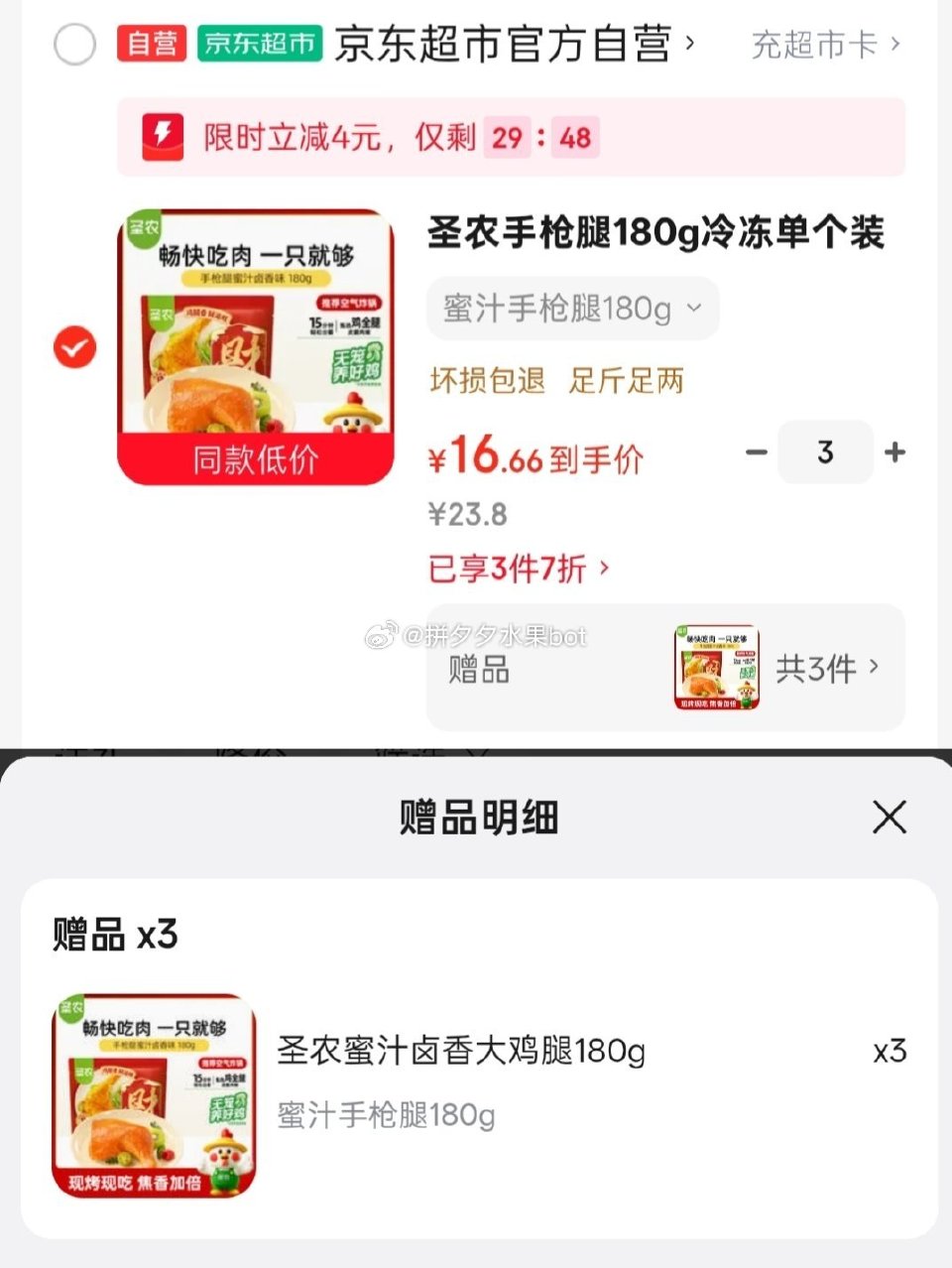
Task: Increase quantity with the plus button
Action: tap(894, 452)
